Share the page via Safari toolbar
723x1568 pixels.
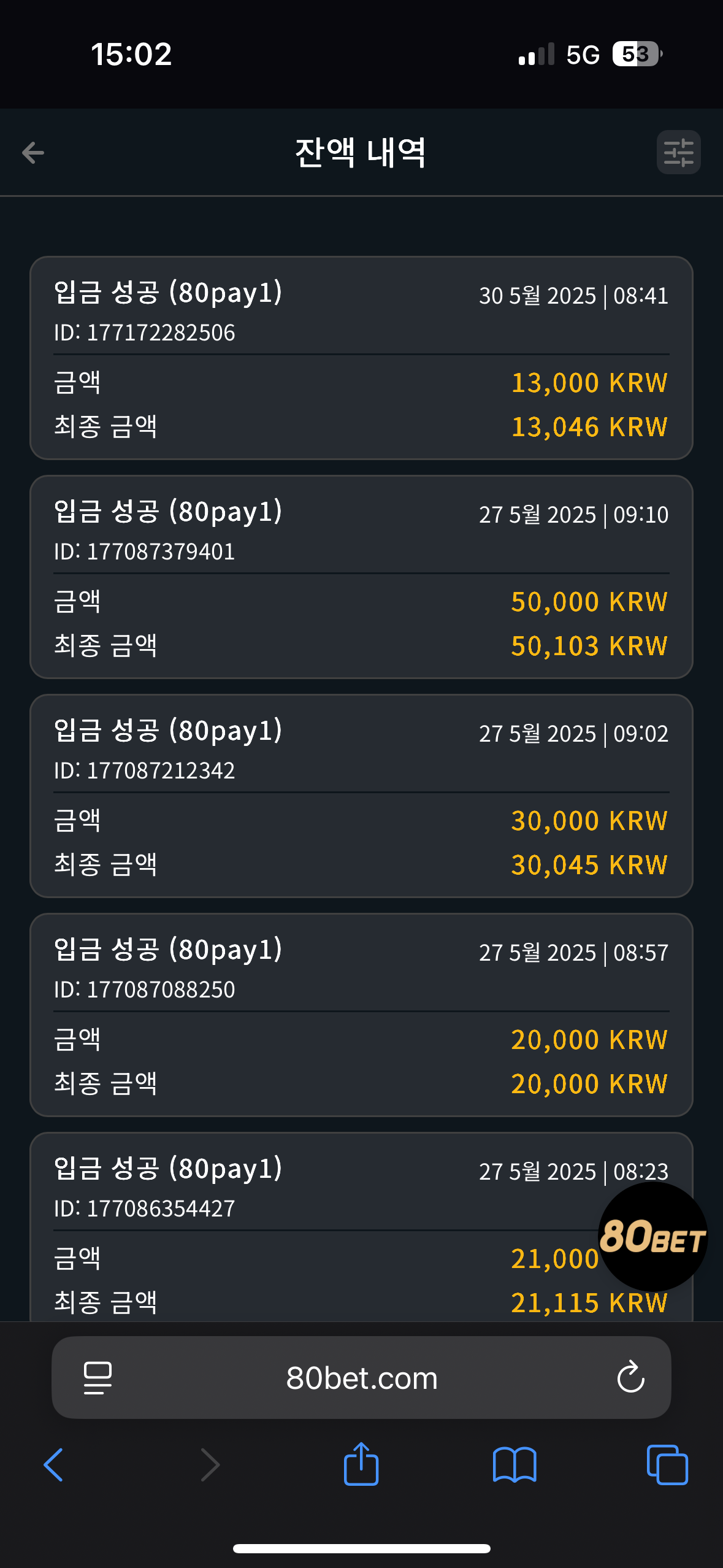pyautogui.click(x=361, y=1464)
